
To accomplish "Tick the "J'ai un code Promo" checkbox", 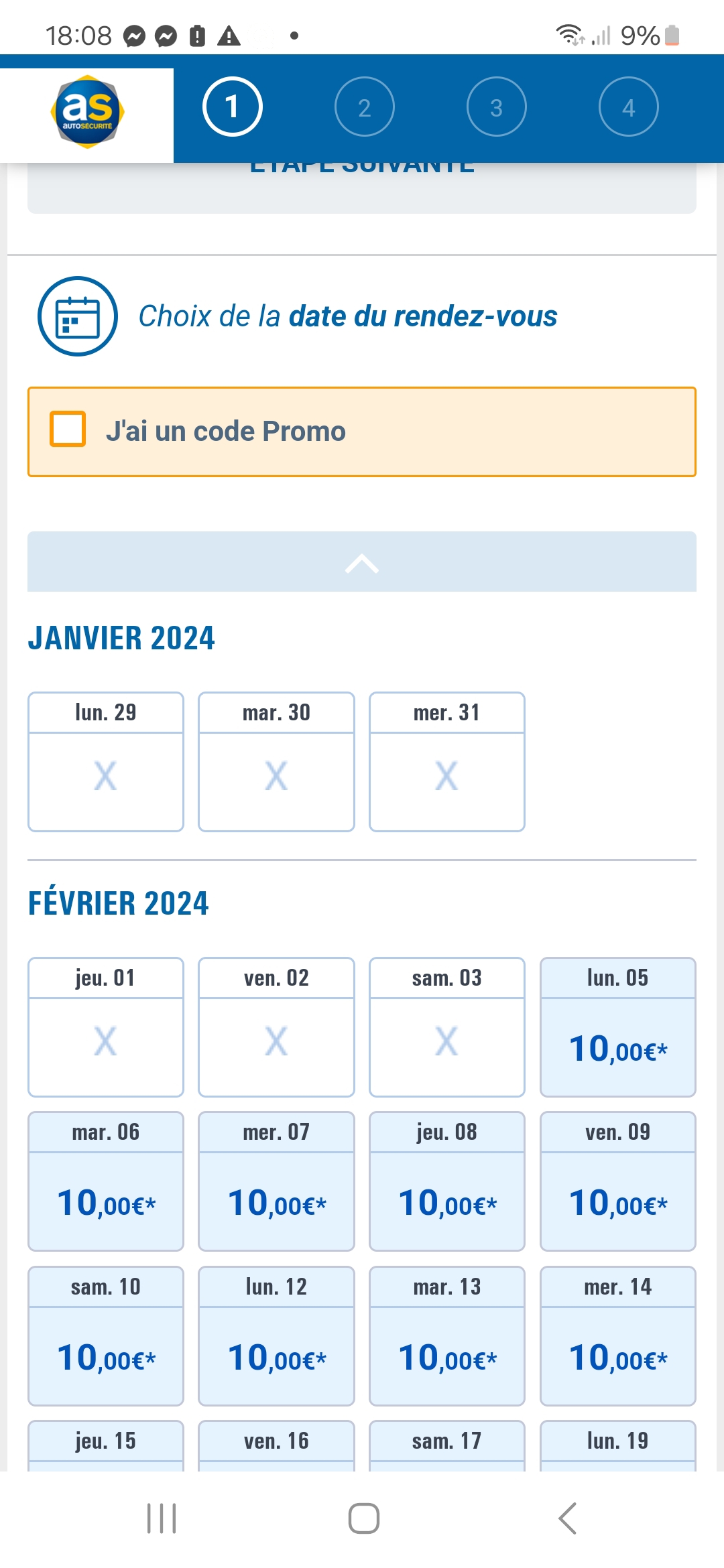I will [68, 429].
